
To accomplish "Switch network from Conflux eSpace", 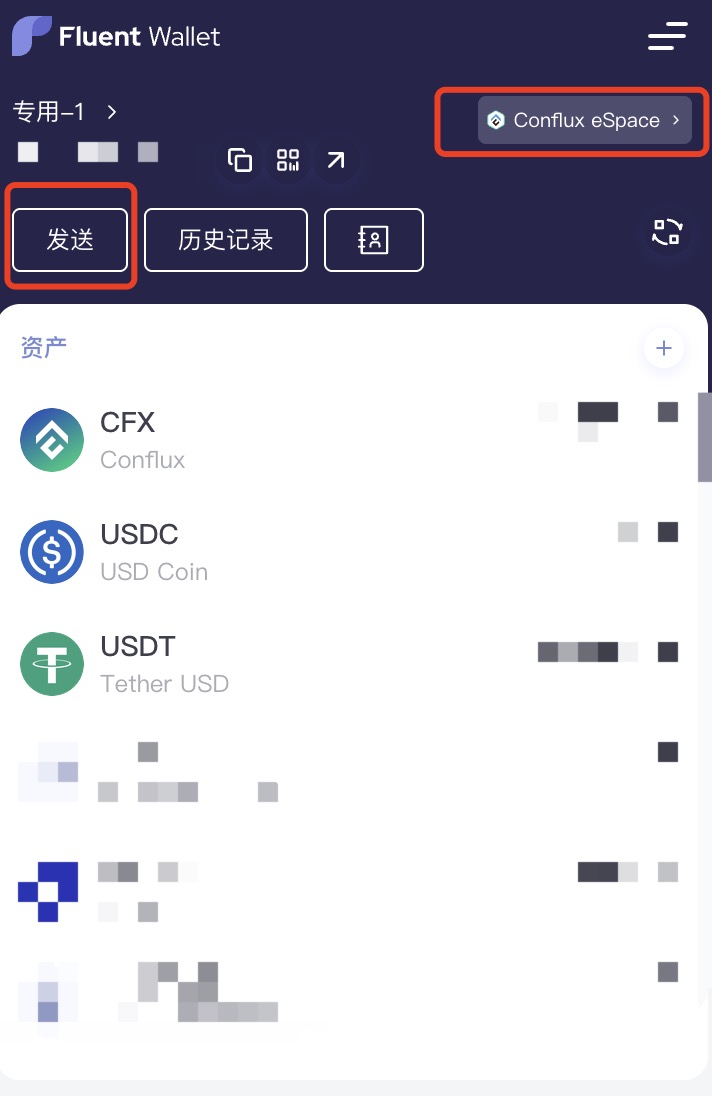I will tap(584, 121).
